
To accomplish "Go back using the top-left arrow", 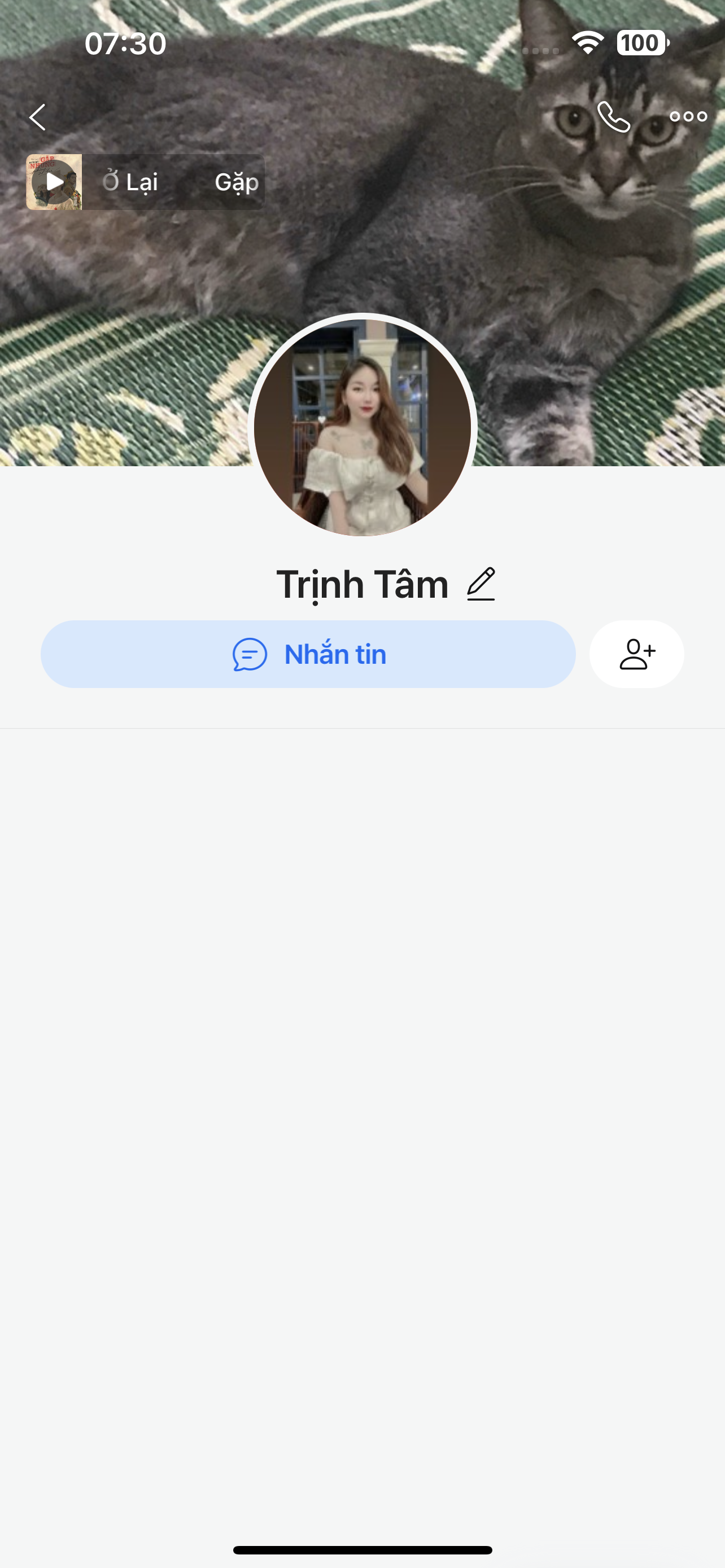I will pyautogui.click(x=38, y=117).
